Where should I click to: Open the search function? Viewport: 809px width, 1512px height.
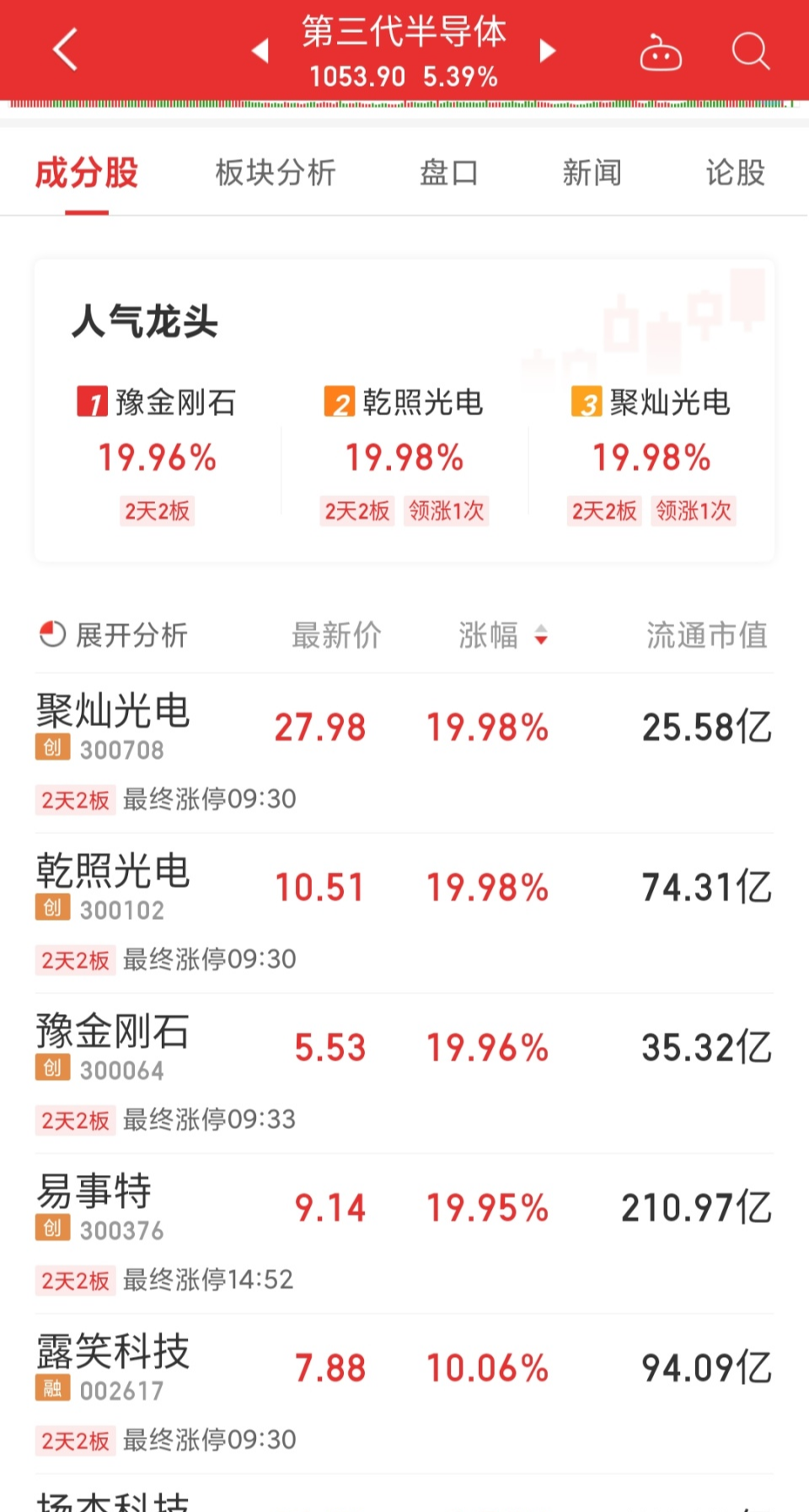point(748,51)
